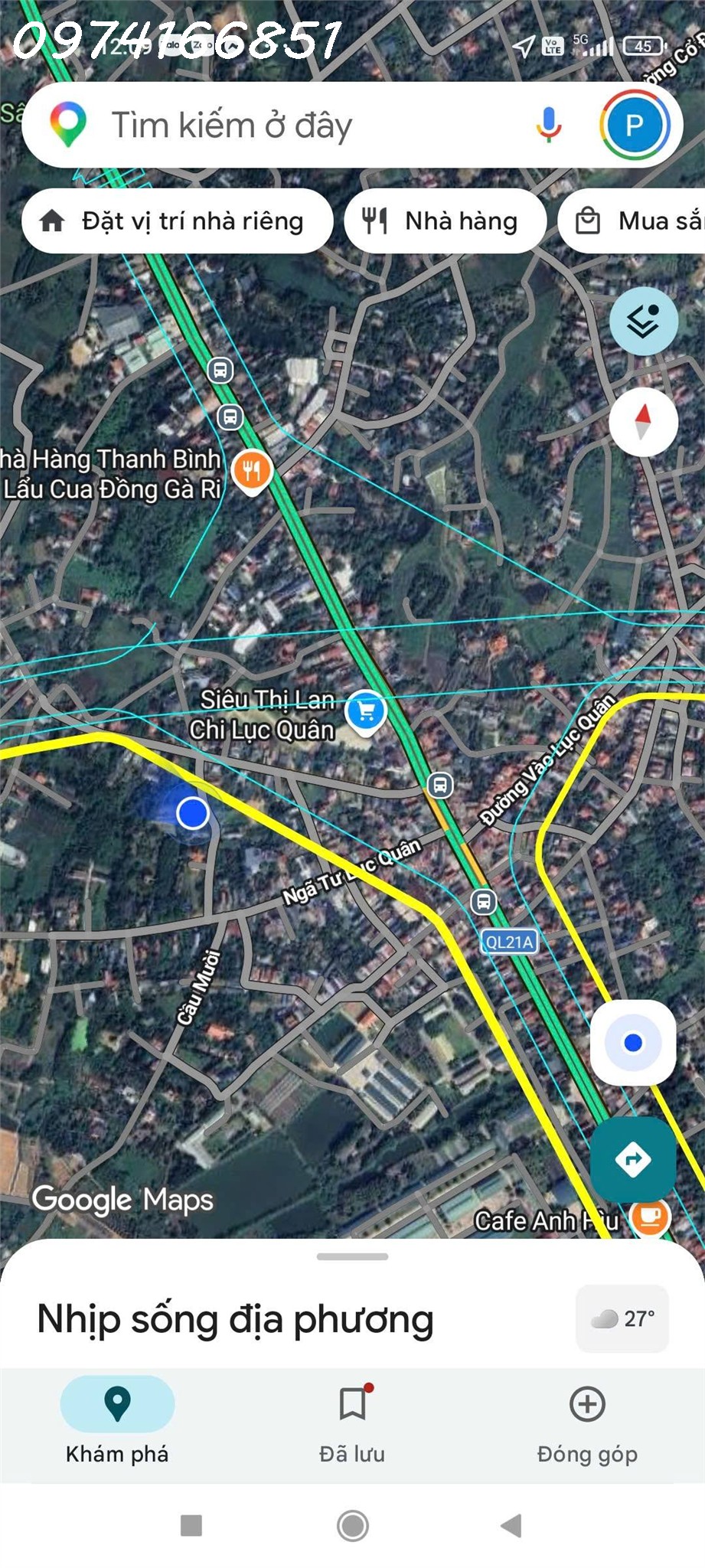Choose Đặt vị trí nhà riêng
The image size is (705, 1568).
[x=178, y=220]
